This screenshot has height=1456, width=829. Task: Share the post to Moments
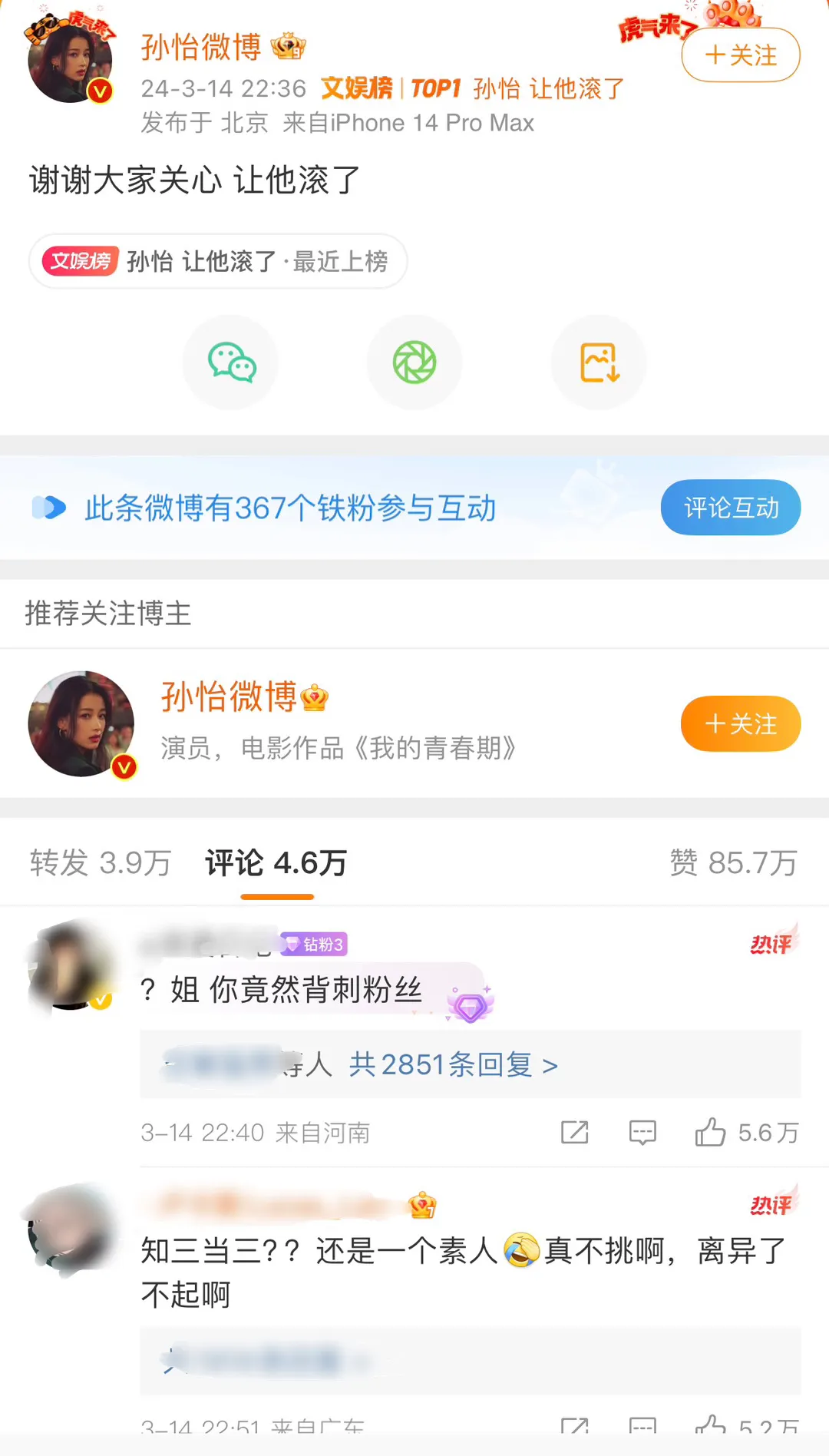414,362
